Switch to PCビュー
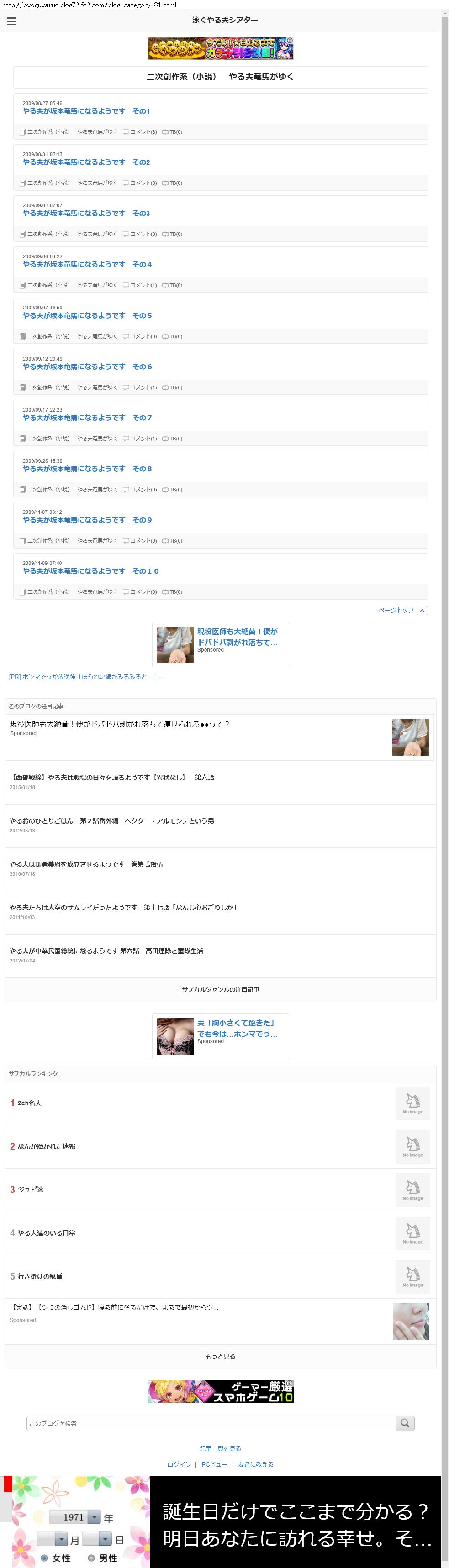The image size is (449, 1568). pos(214,1464)
